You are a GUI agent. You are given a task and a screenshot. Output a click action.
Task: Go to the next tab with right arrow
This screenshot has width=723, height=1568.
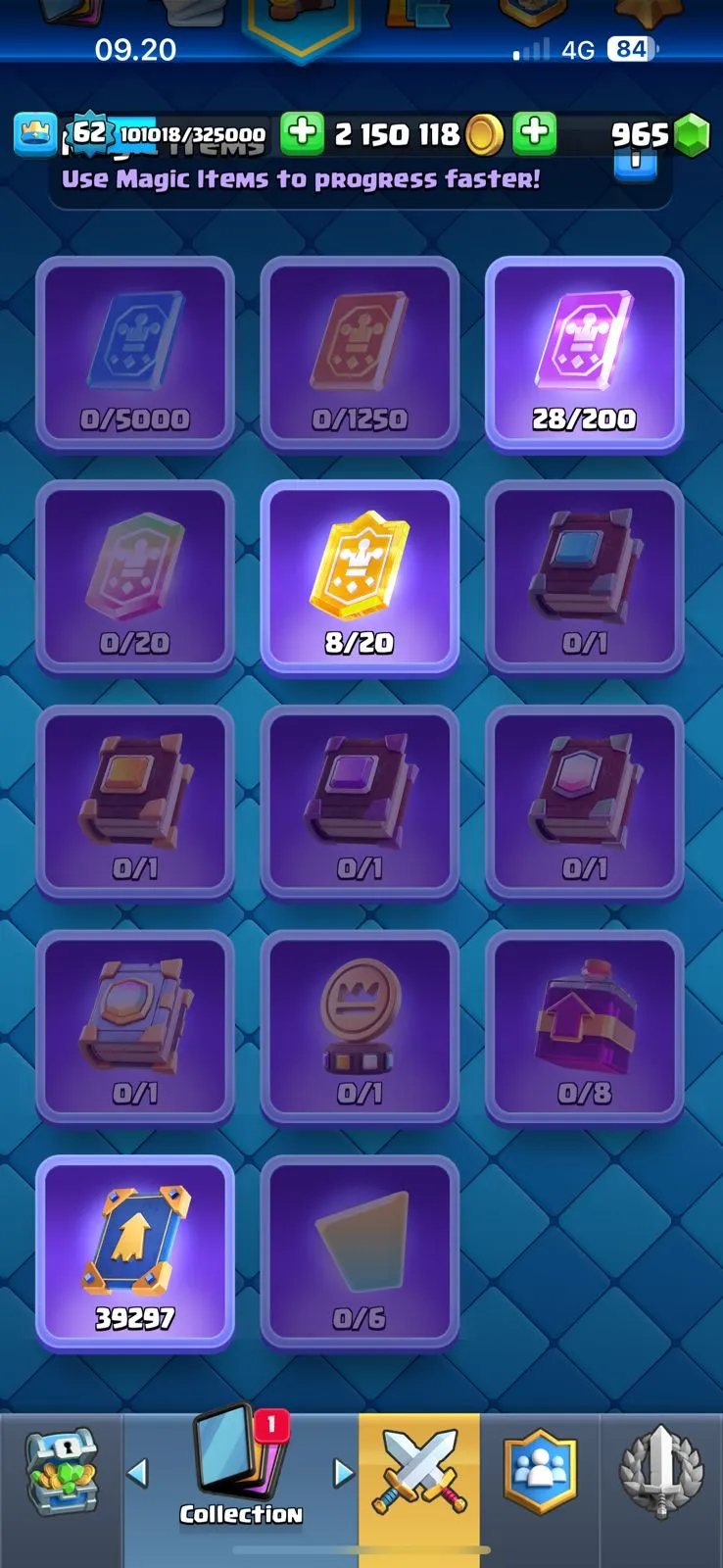click(x=344, y=1472)
